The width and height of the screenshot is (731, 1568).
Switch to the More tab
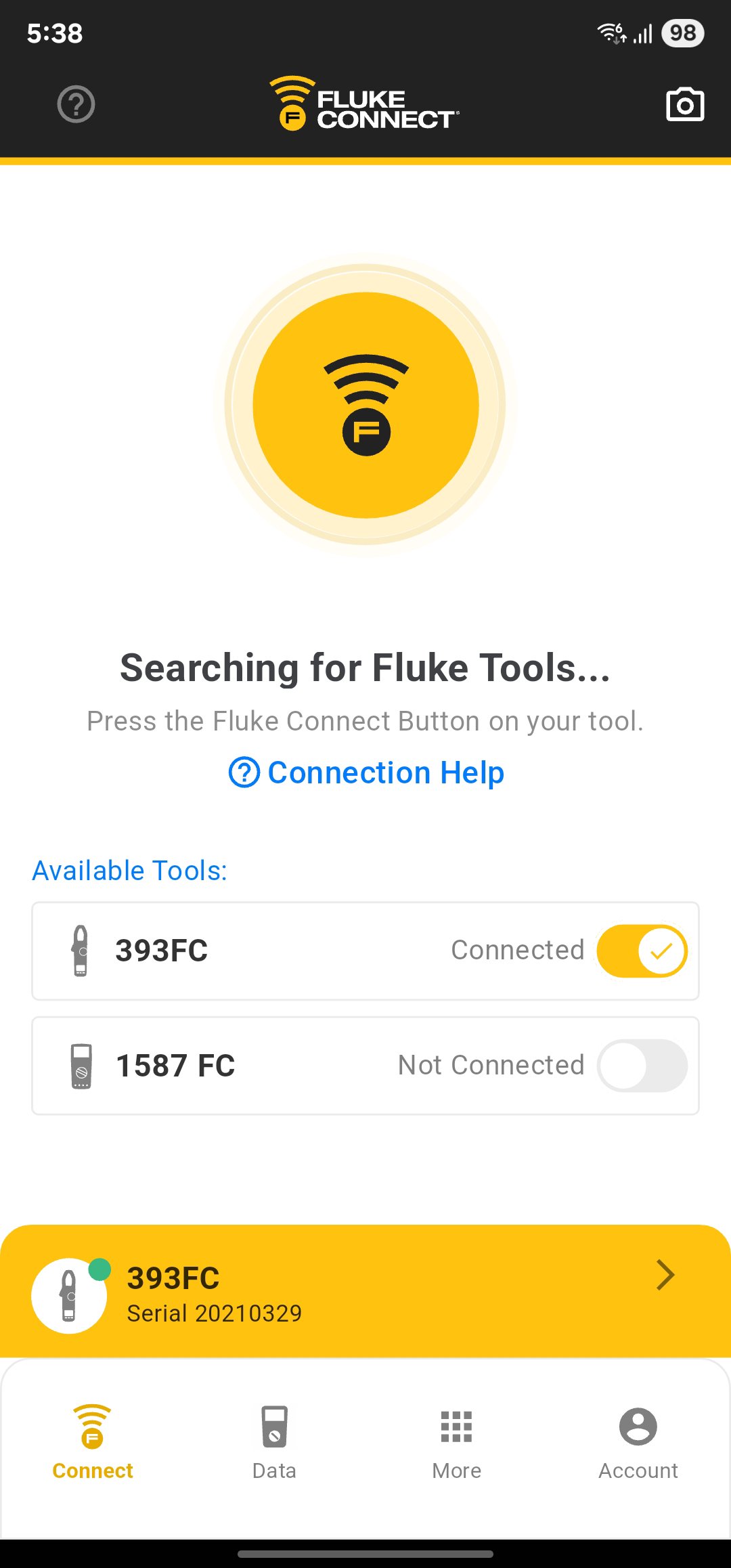(457, 1442)
